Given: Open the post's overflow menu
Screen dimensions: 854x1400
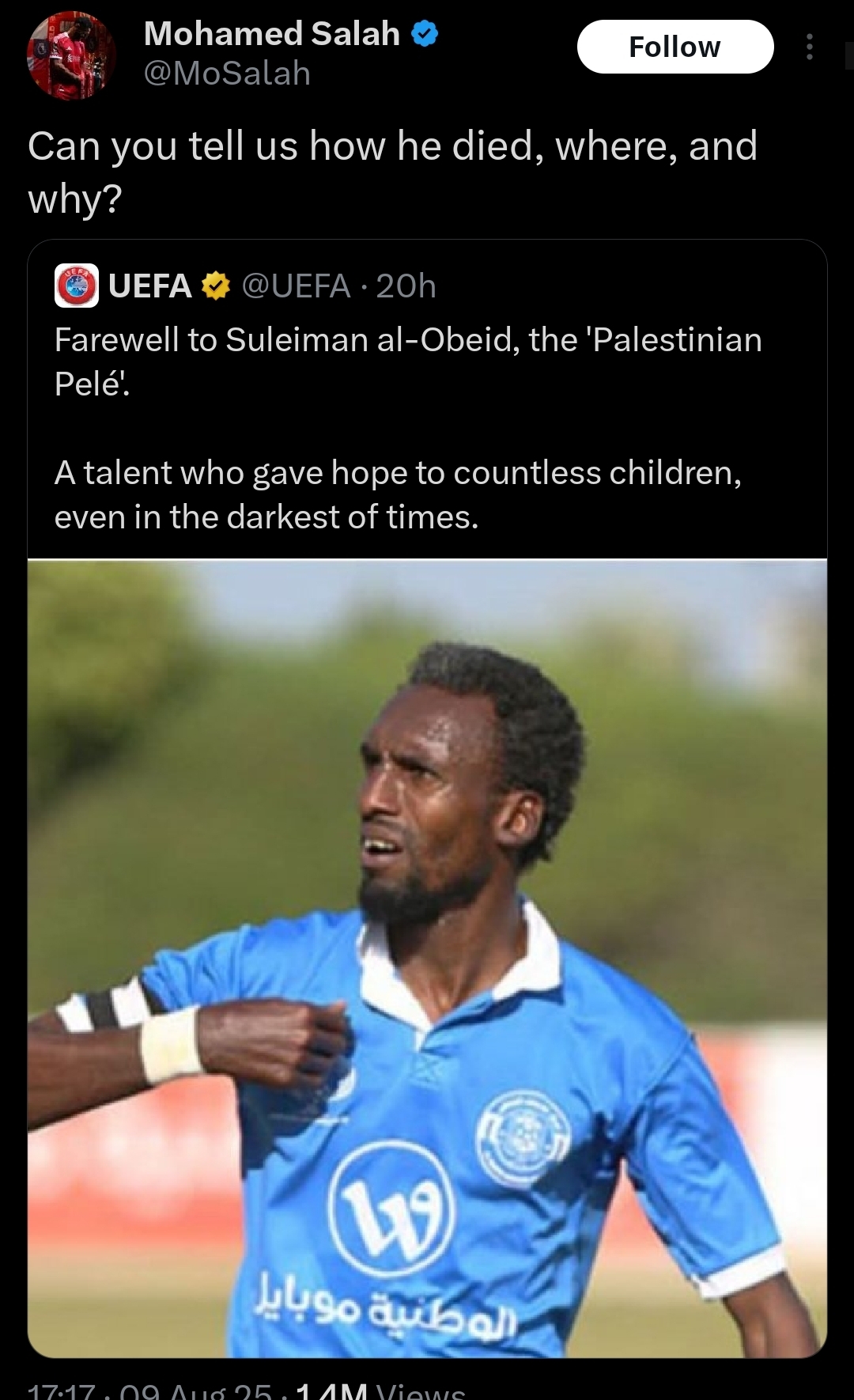Looking at the screenshot, I should coord(809,47).
